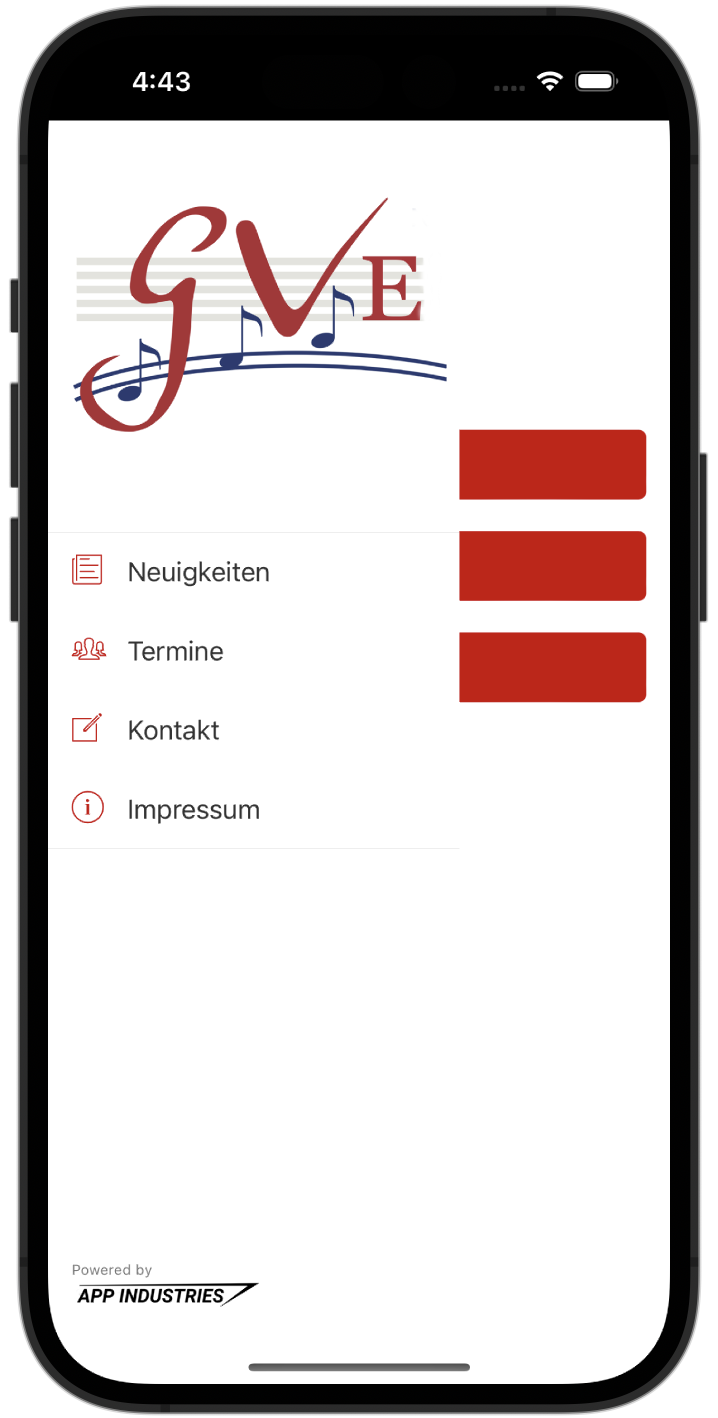Select Kontakt in the side menu
The image size is (718, 1418).
(x=254, y=730)
